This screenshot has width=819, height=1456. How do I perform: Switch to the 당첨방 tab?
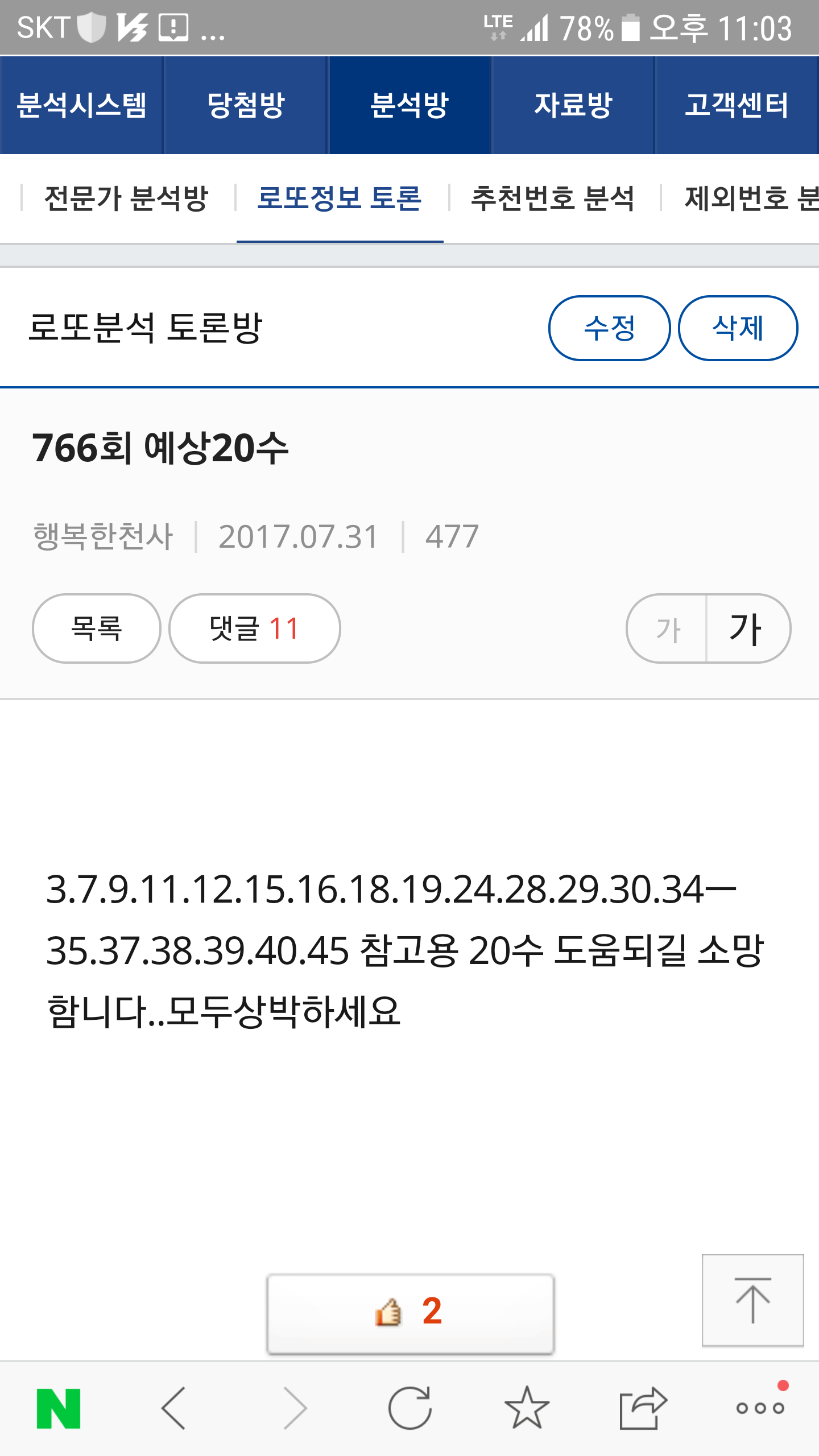(x=246, y=105)
